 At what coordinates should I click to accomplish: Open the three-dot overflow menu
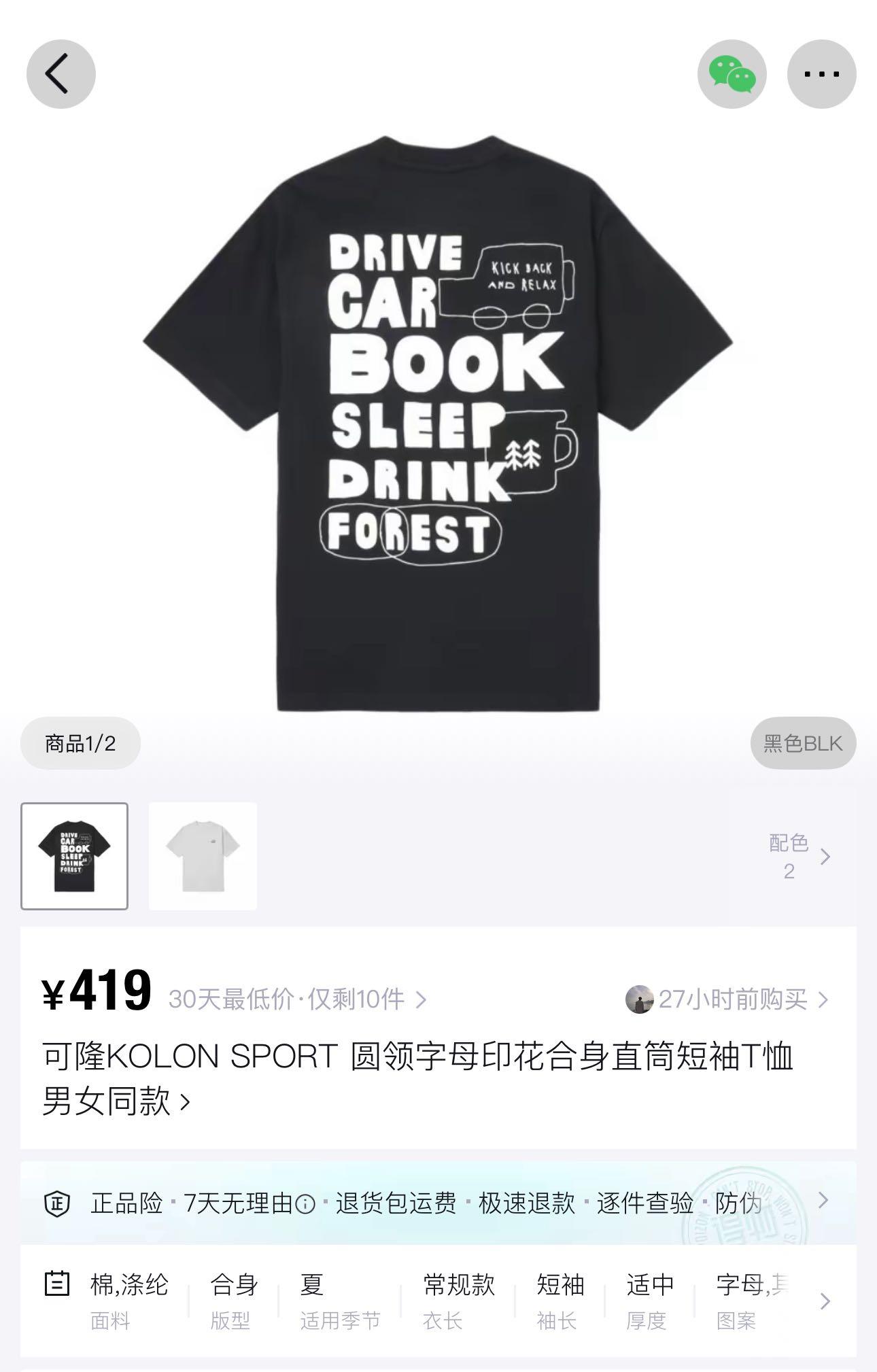[821, 74]
